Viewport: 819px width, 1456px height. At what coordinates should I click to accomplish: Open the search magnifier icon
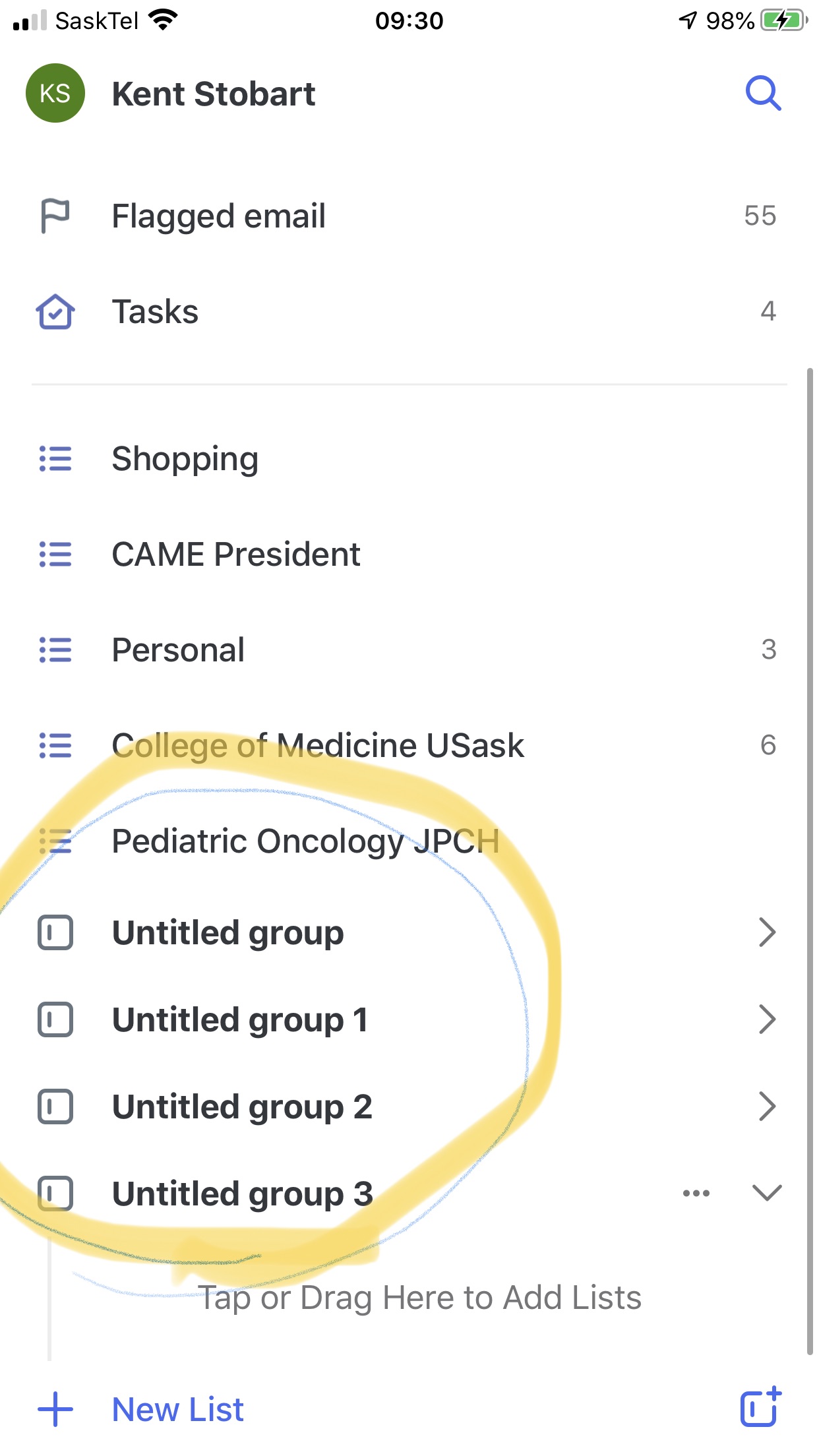pos(764,93)
